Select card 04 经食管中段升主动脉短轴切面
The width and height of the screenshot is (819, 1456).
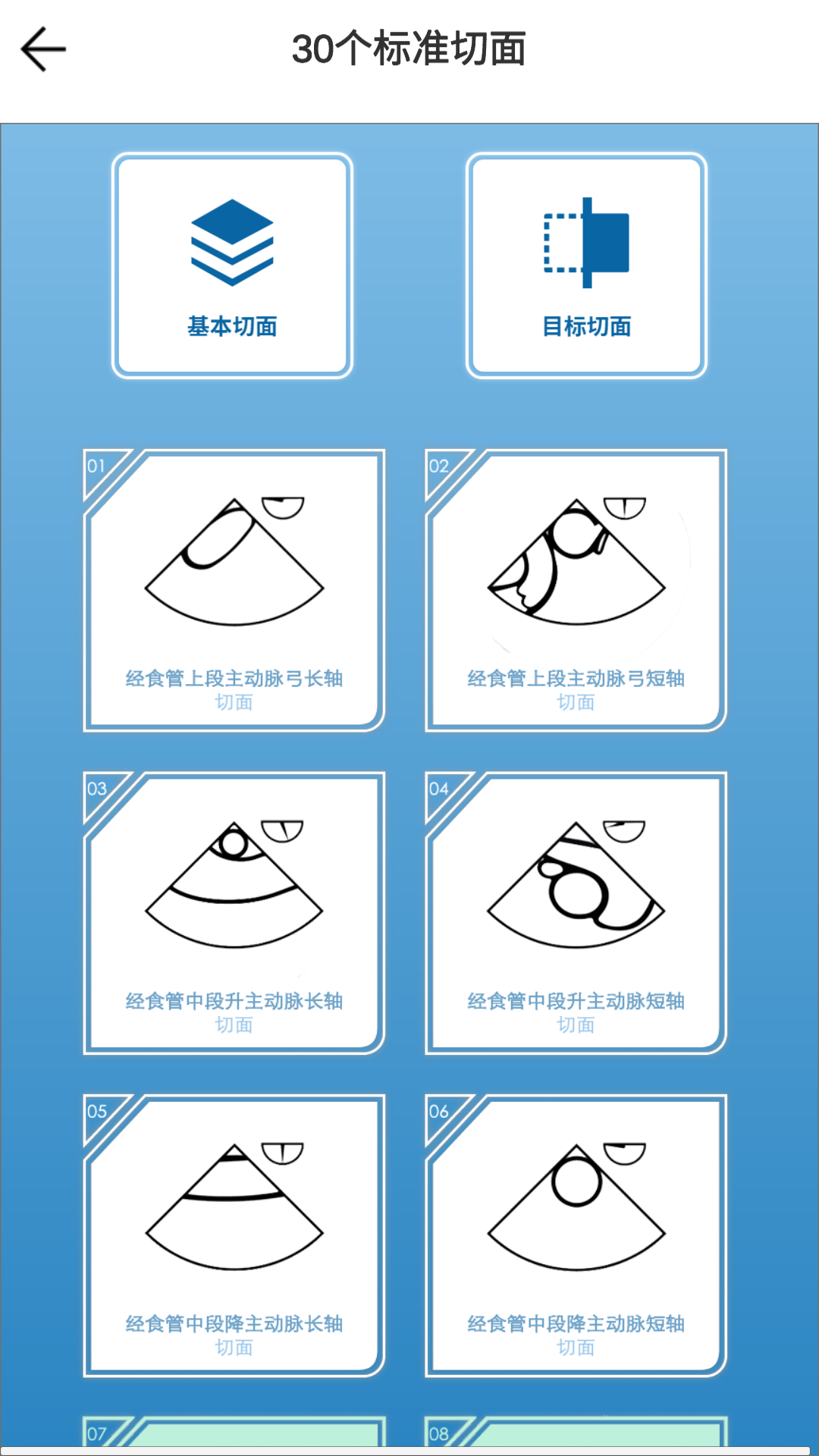tap(576, 913)
